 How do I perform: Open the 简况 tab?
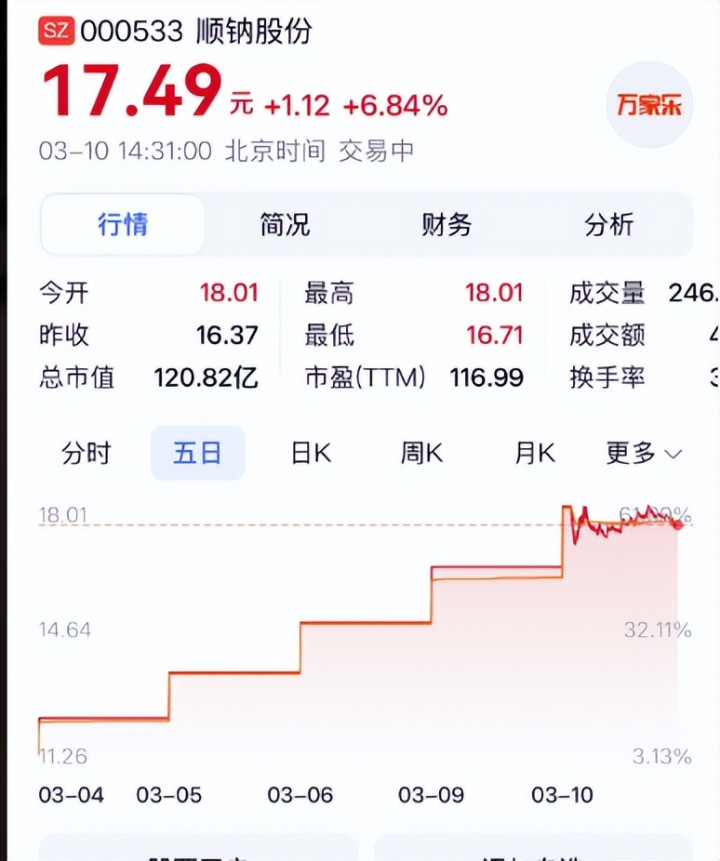pyautogui.click(x=285, y=225)
